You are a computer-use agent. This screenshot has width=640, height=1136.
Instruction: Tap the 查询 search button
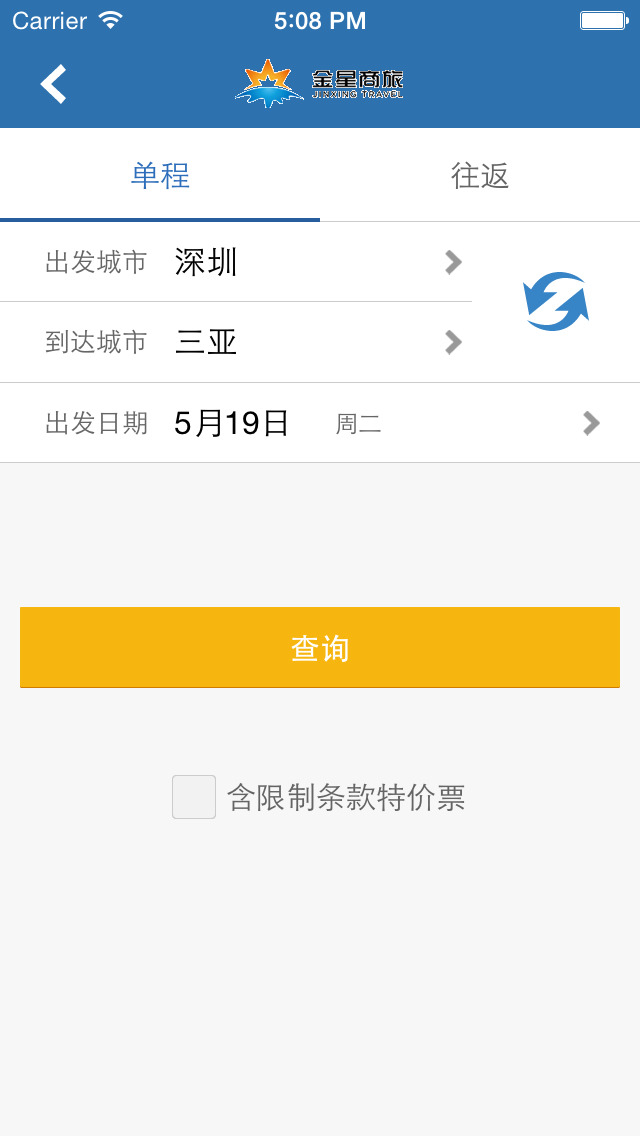click(x=320, y=648)
